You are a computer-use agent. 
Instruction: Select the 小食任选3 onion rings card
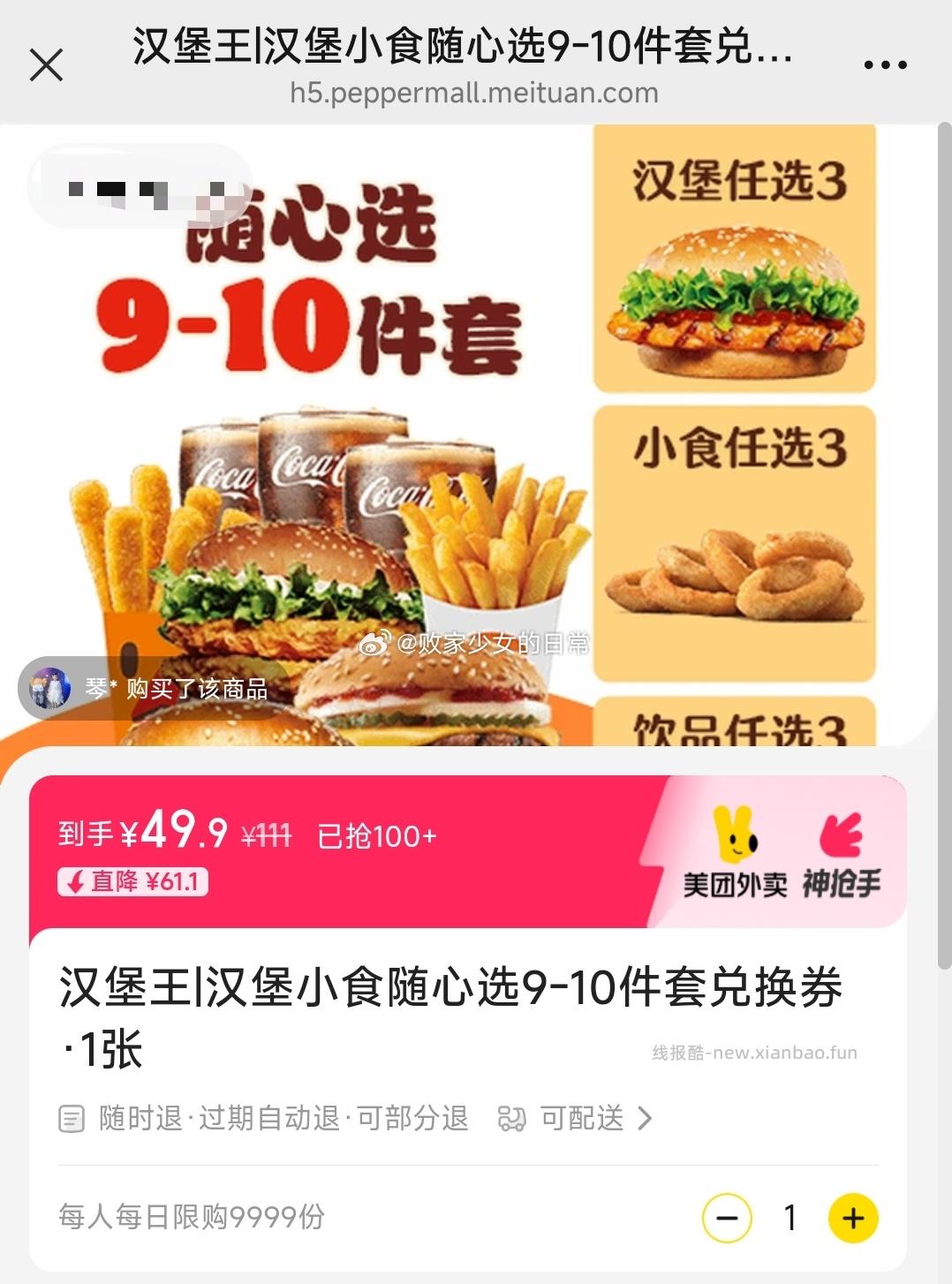click(x=738, y=548)
